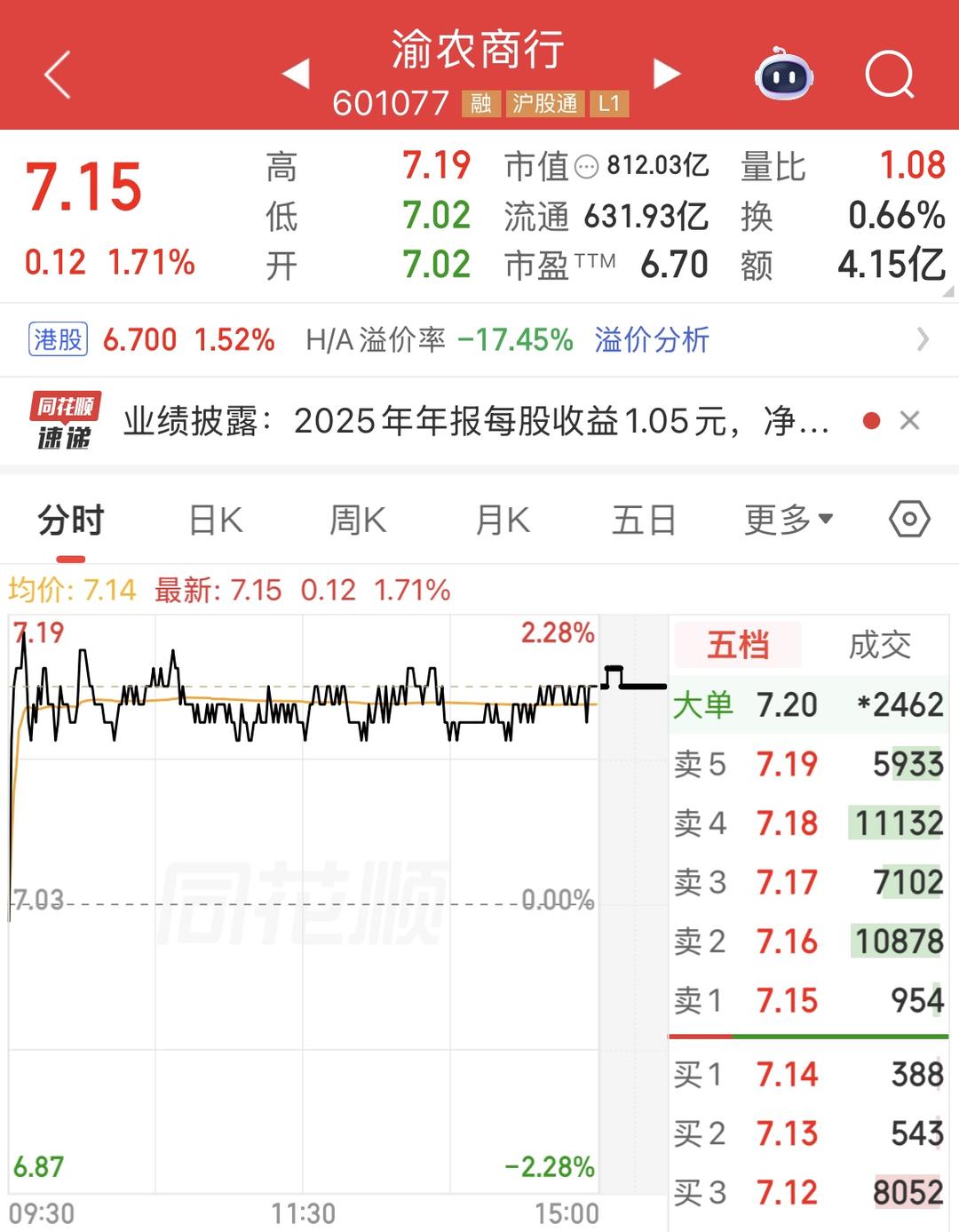
Task: Tap the 市值 info icon
Action: [587, 167]
